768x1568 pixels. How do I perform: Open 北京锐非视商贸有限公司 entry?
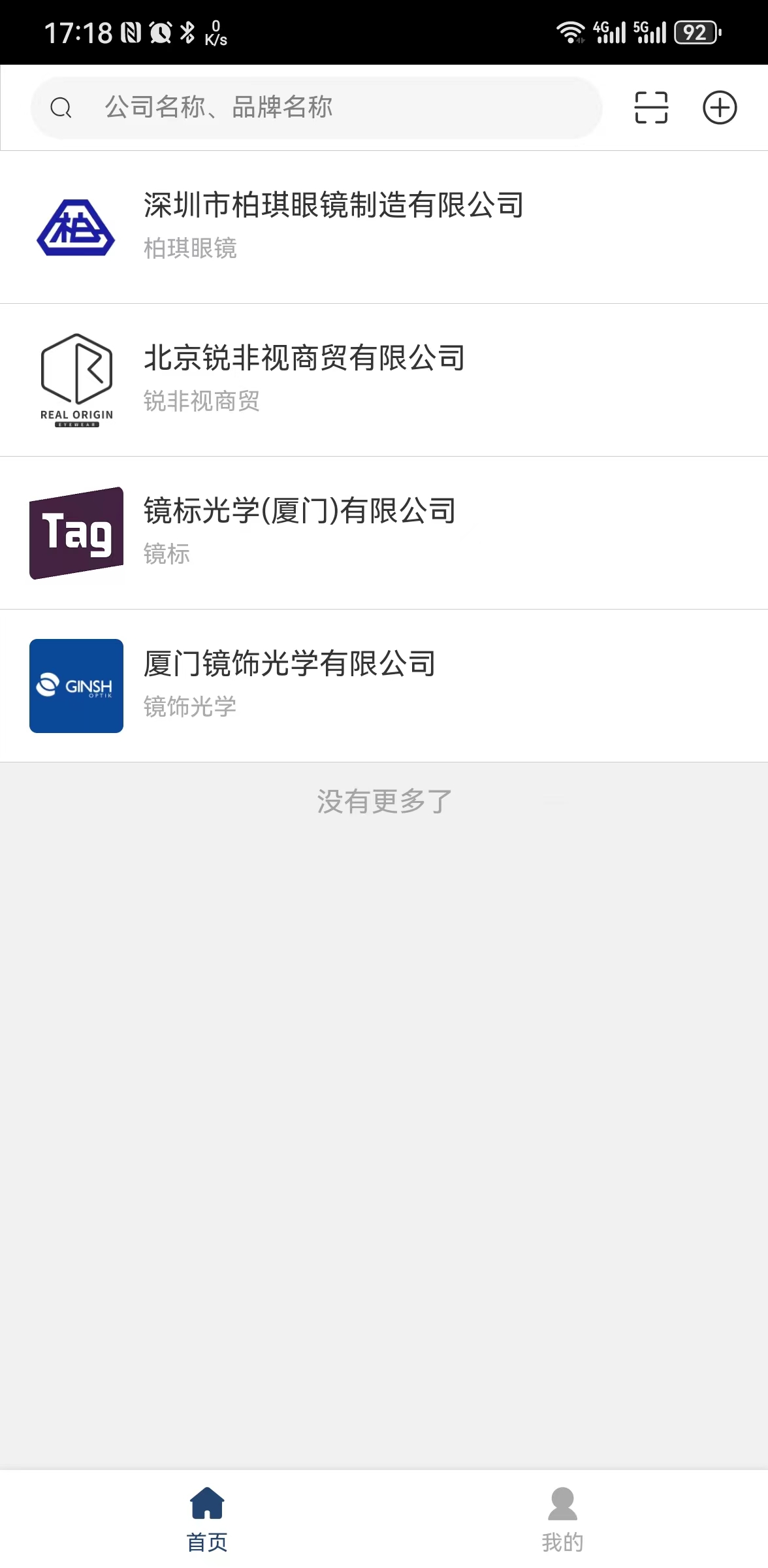pyautogui.click(x=384, y=380)
